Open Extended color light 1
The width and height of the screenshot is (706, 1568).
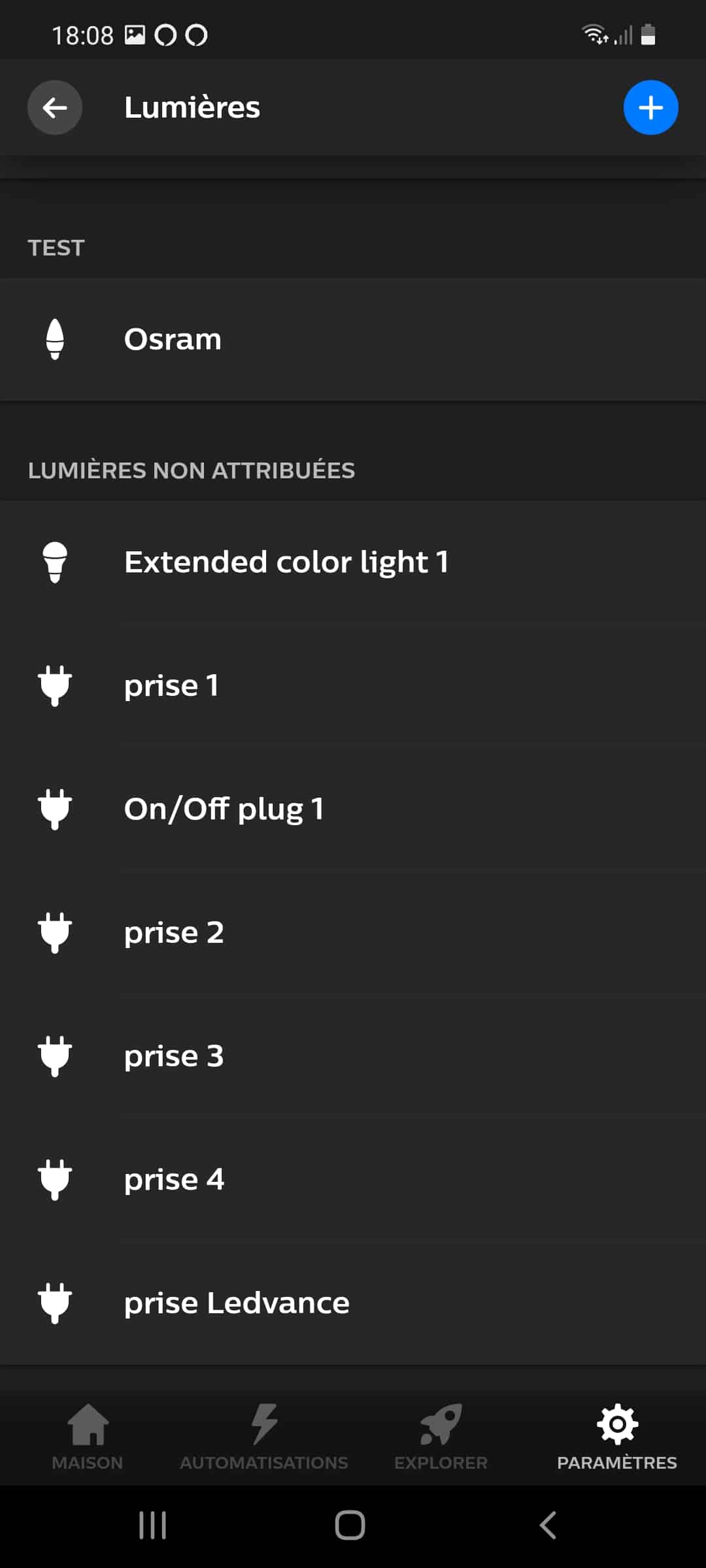tap(353, 563)
